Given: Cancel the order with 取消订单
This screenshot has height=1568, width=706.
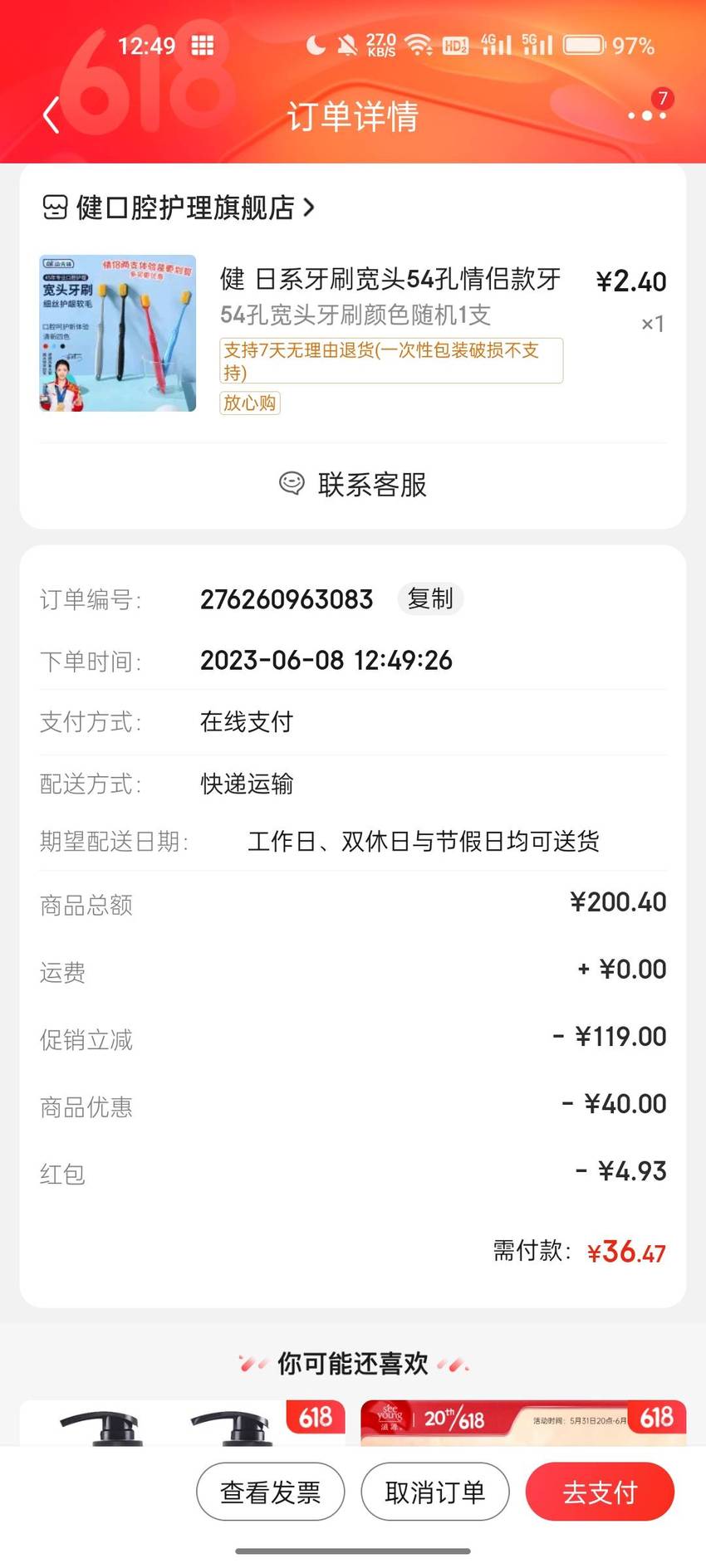Looking at the screenshot, I should pos(434,1492).
